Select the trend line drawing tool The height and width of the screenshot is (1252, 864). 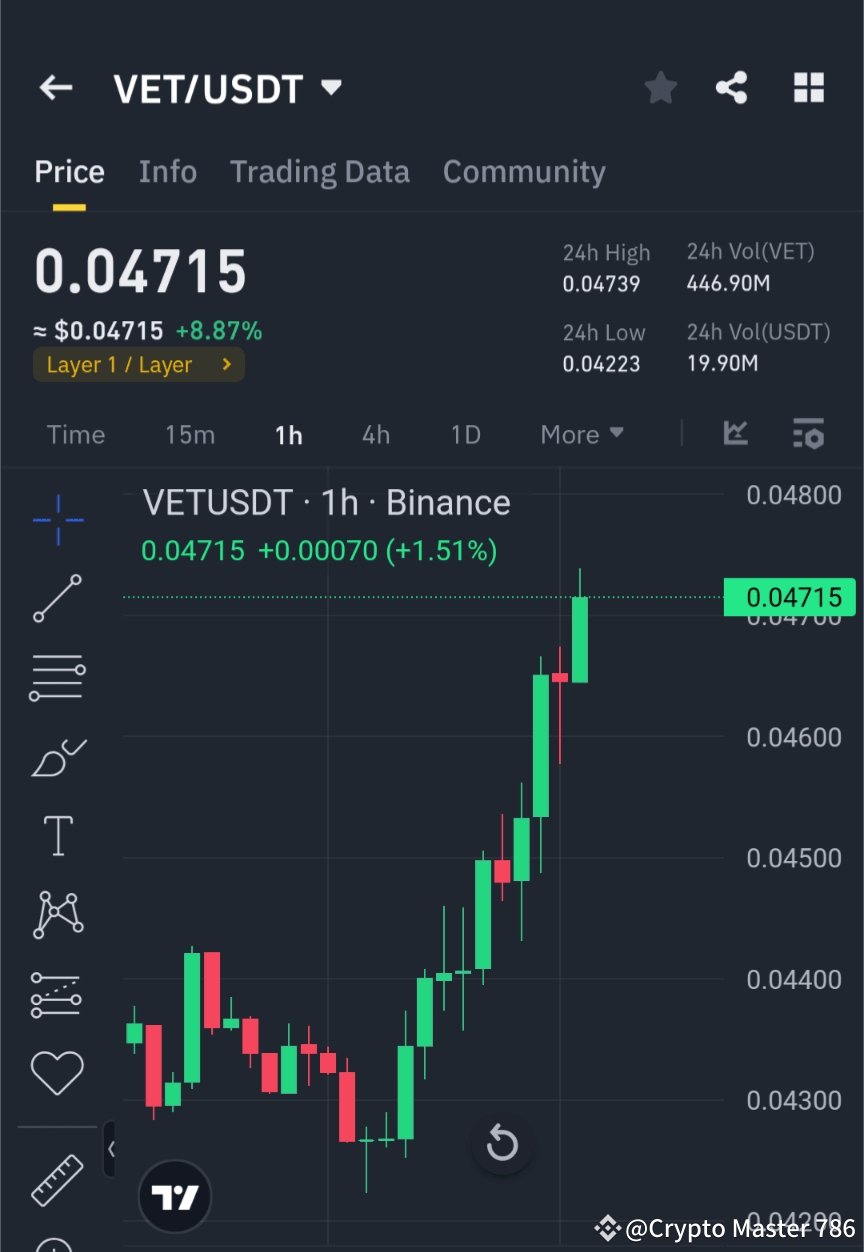(x=57, y=598)
